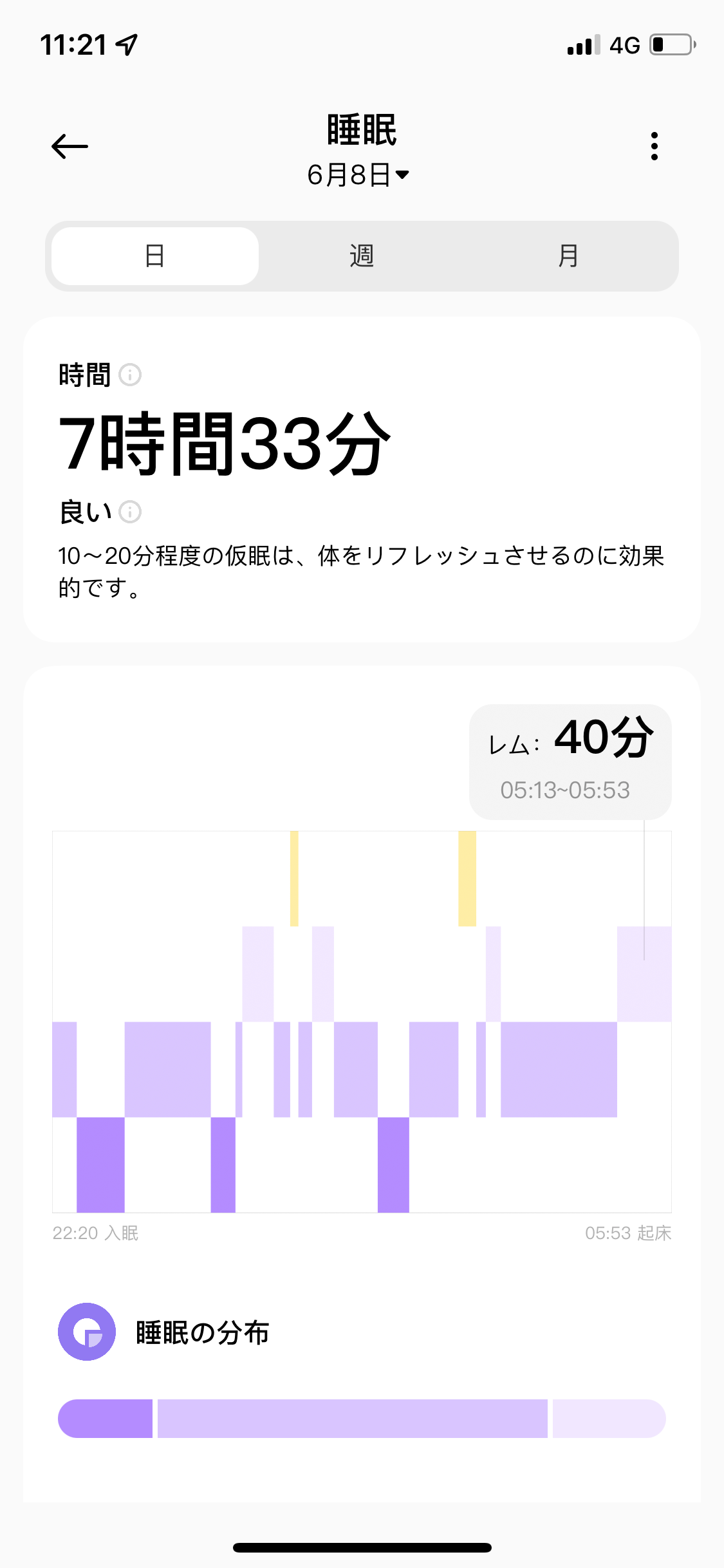This screenshot has height=1568, width=724.
Task: Go back using the arrow icon
Action: click(x=70, y=146)
